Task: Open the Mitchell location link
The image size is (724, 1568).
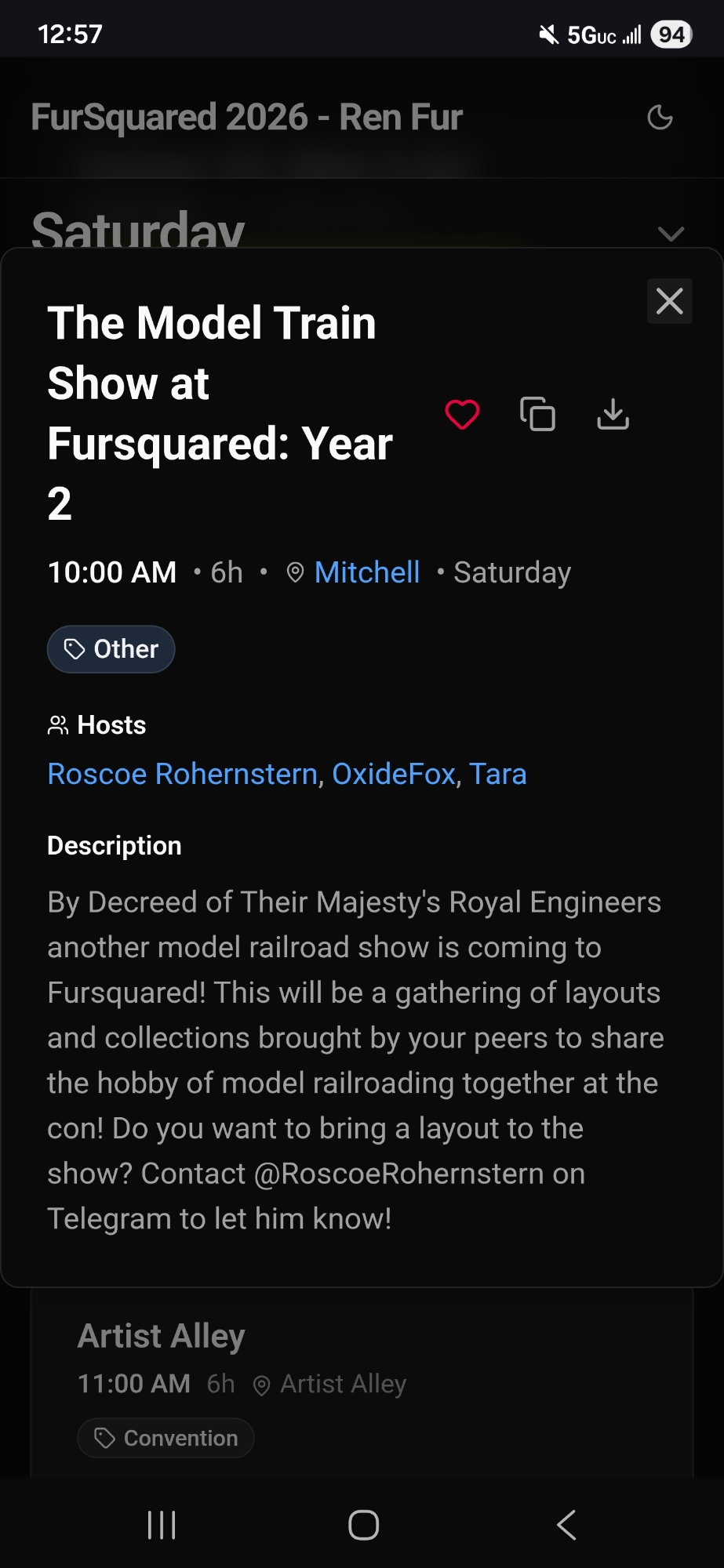Action: (366, 572)
